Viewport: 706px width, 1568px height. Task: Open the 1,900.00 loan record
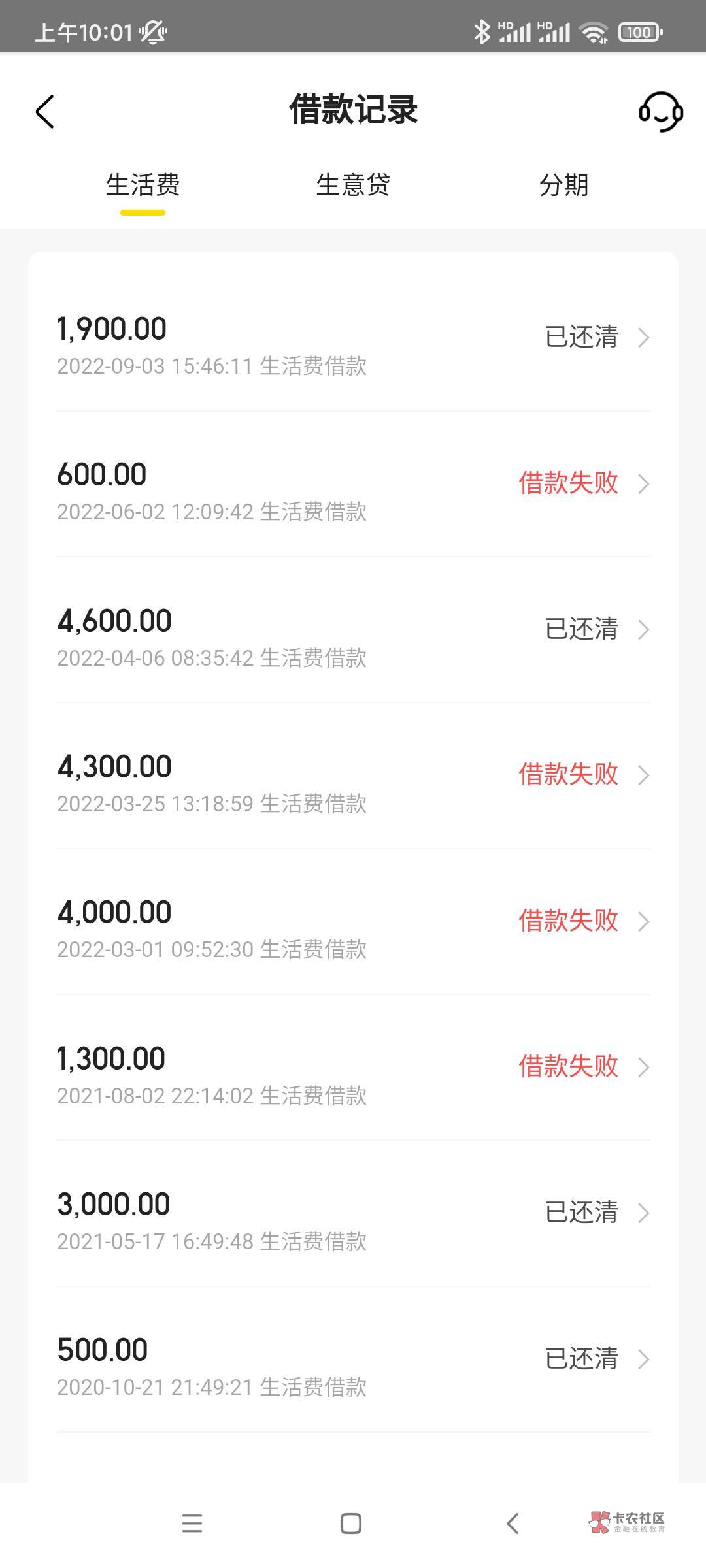point(353,345)
